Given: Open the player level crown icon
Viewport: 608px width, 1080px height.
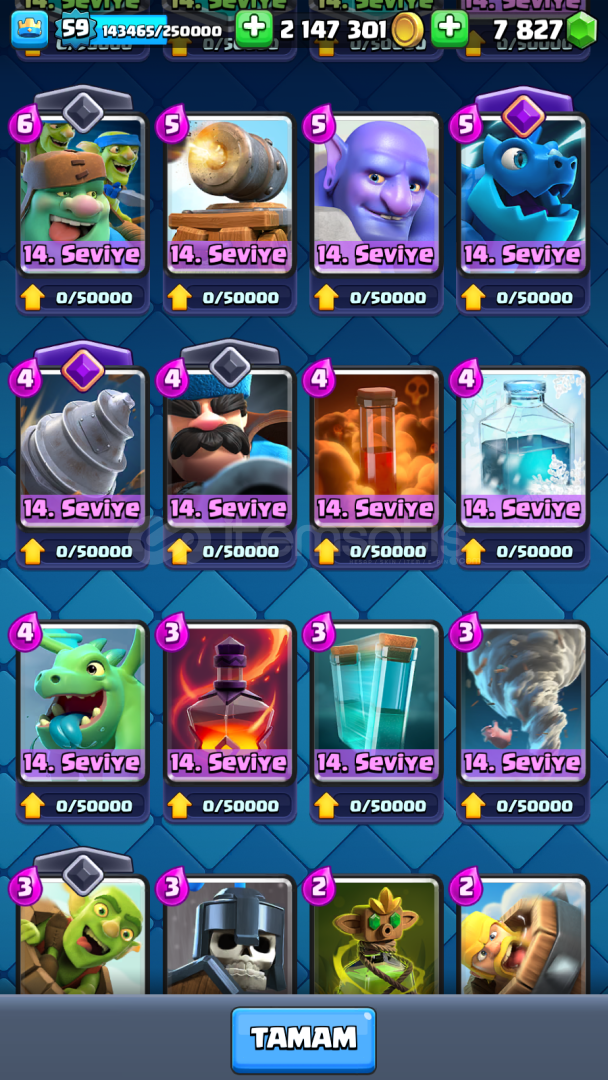Looking at the screenshot, I should point(30,30).
